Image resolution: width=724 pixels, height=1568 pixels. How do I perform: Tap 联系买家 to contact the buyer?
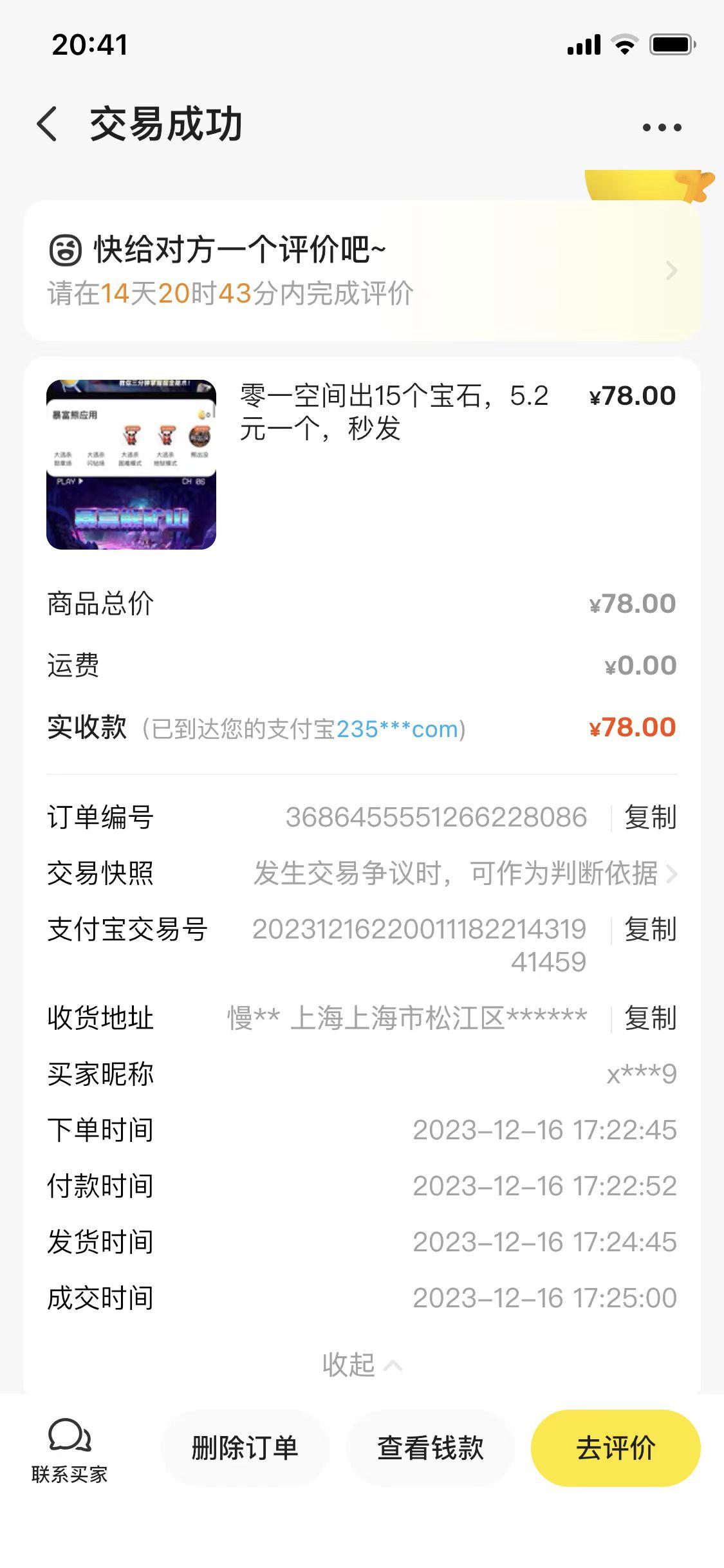70,1451
